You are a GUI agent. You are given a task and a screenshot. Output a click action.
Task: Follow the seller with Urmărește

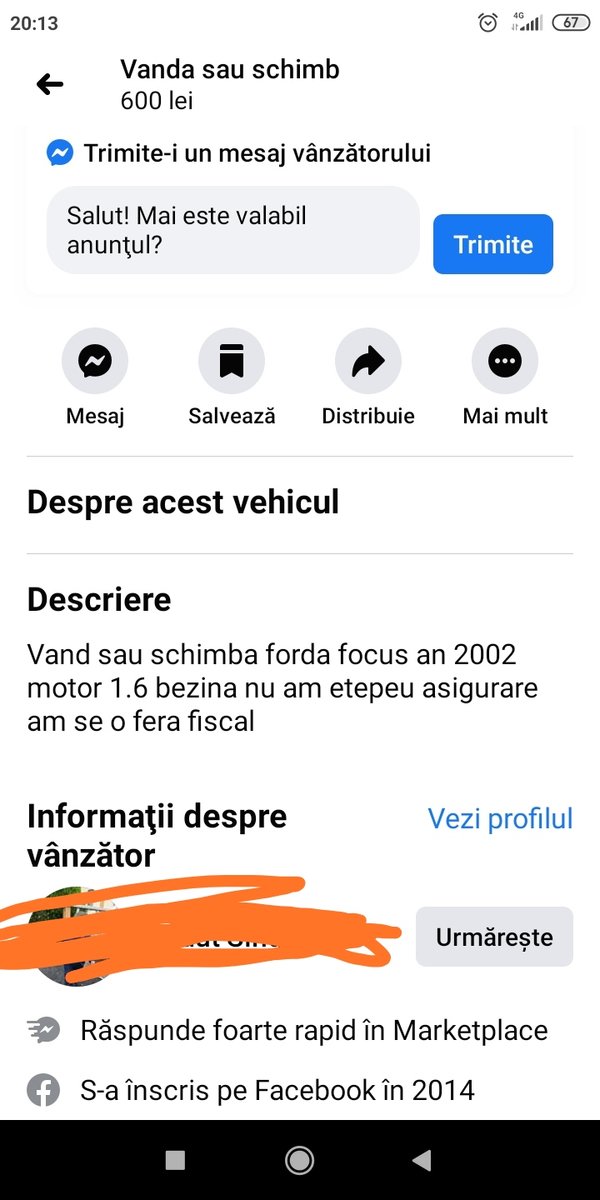[494, 937]
